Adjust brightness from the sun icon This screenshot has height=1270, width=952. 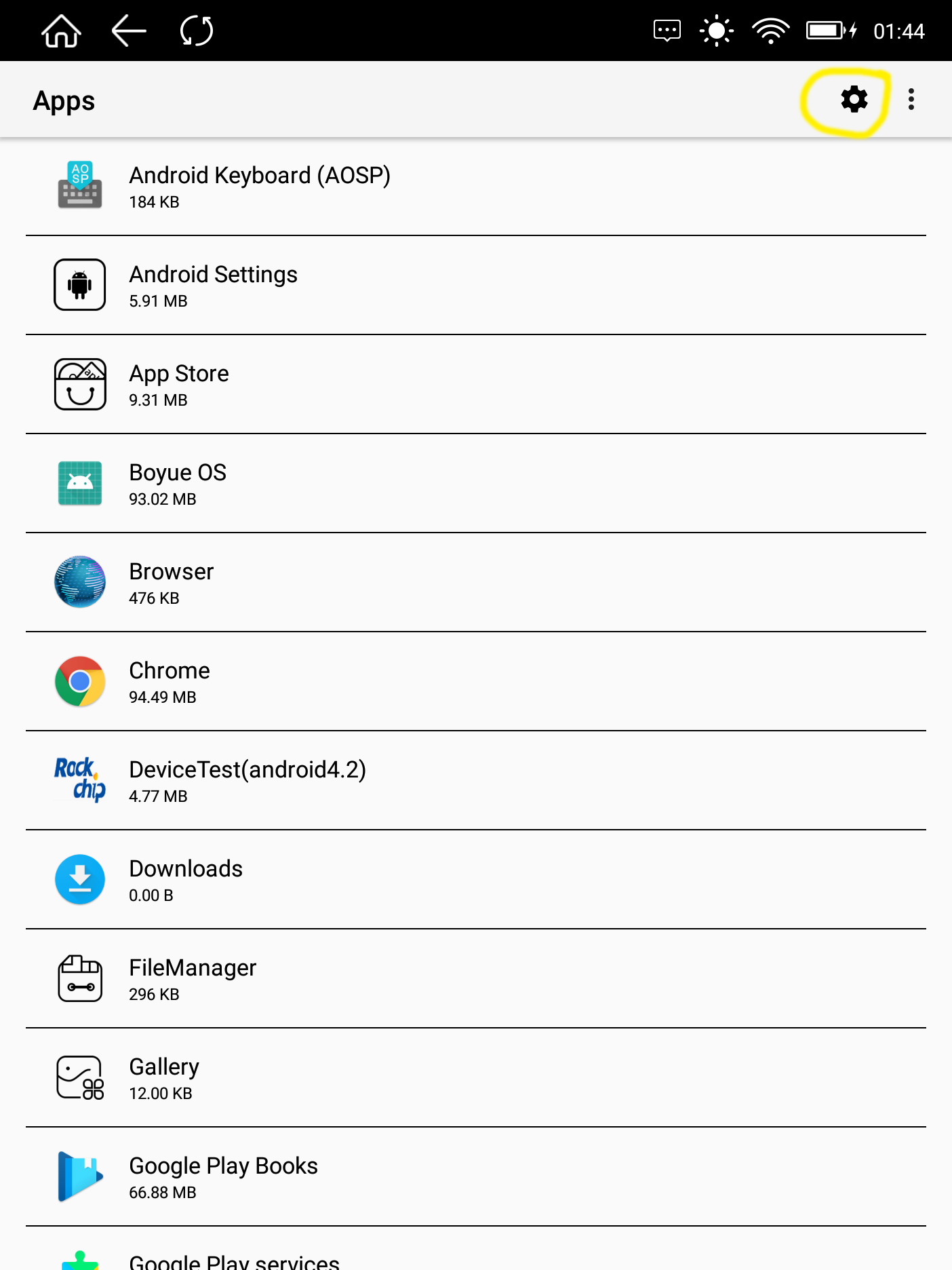click(716, 31)
